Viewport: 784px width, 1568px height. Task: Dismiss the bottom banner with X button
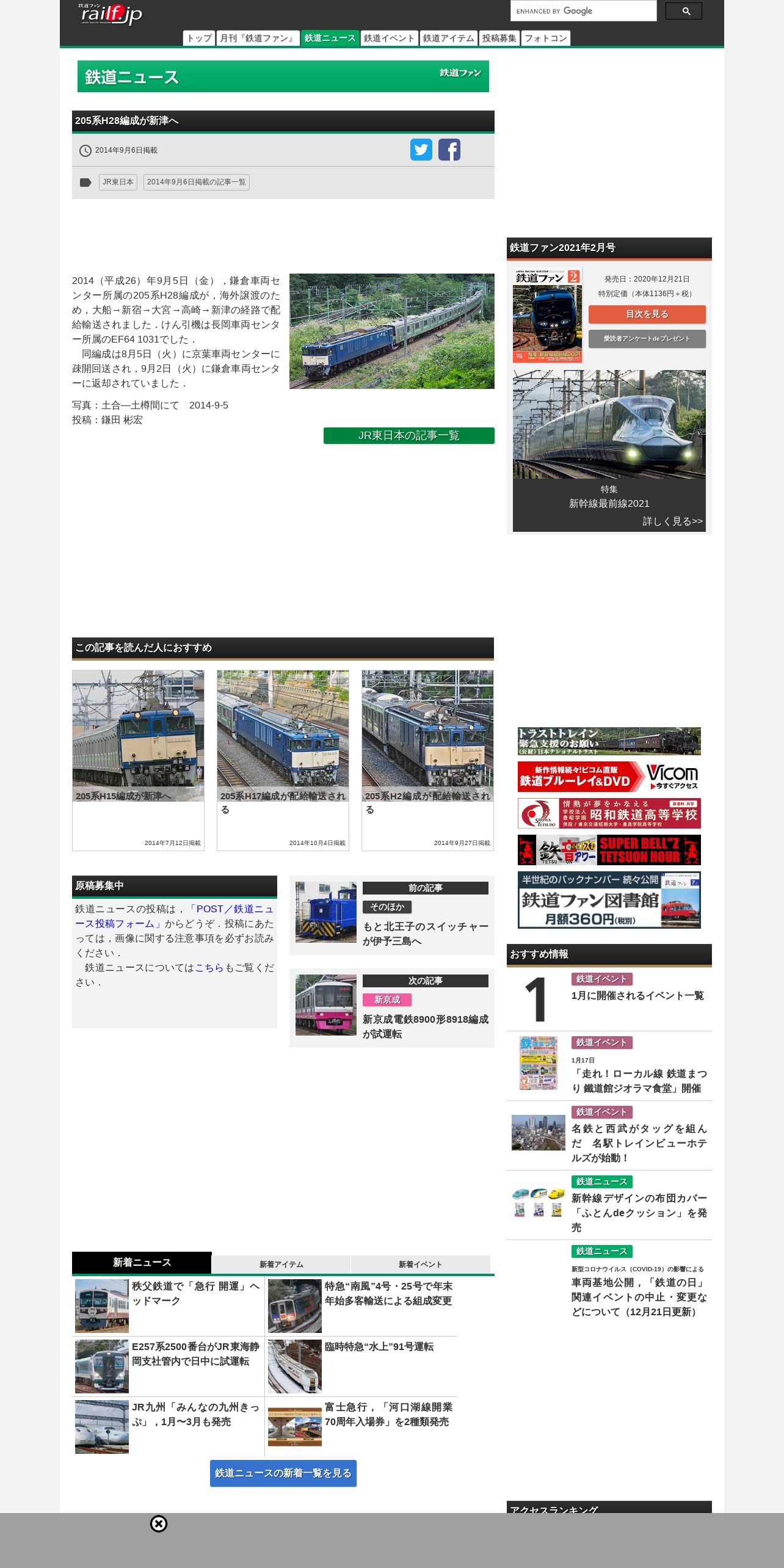[x=159, y=1524]
